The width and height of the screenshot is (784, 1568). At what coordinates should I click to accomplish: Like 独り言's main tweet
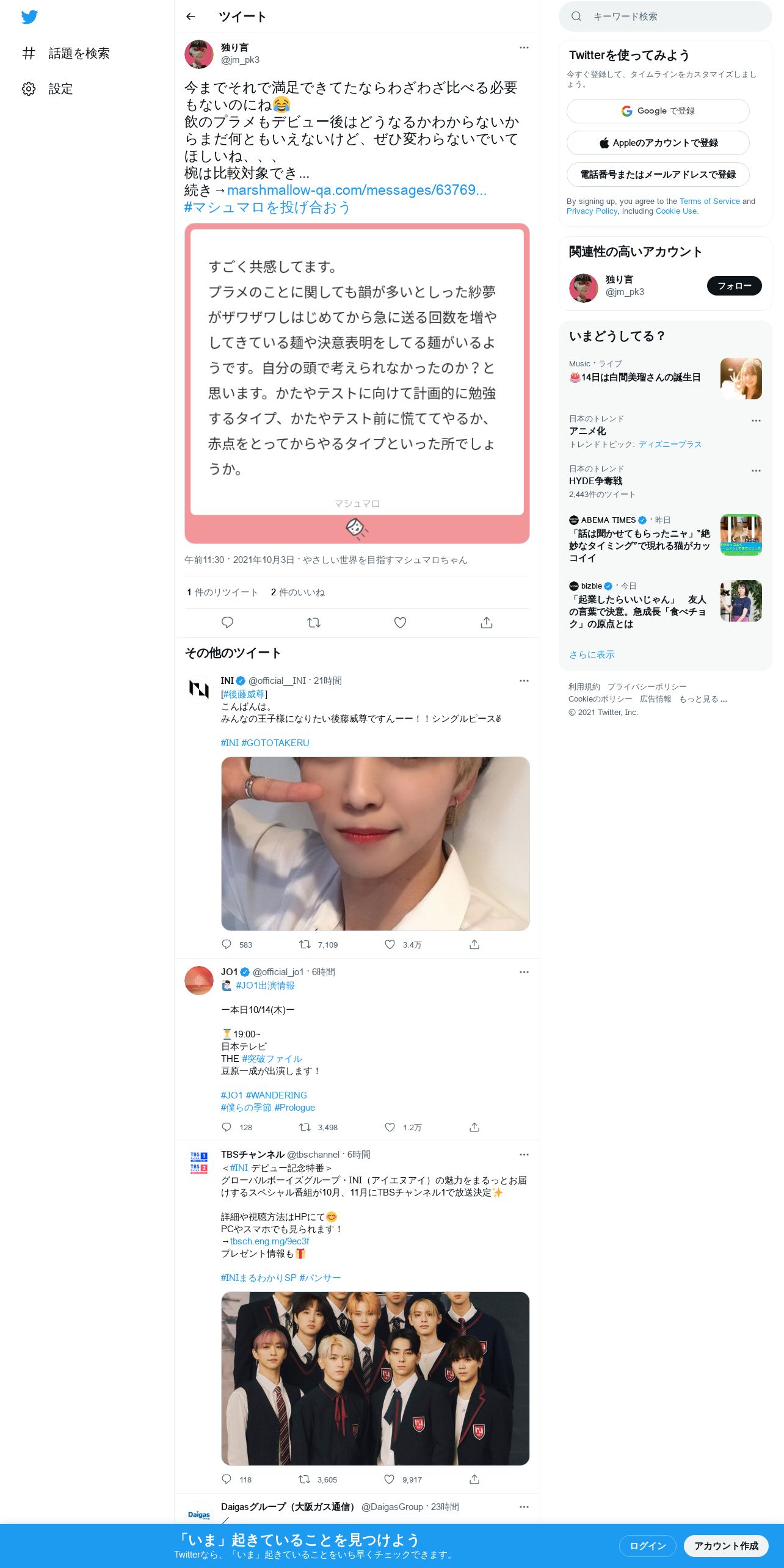pos(400,622)
